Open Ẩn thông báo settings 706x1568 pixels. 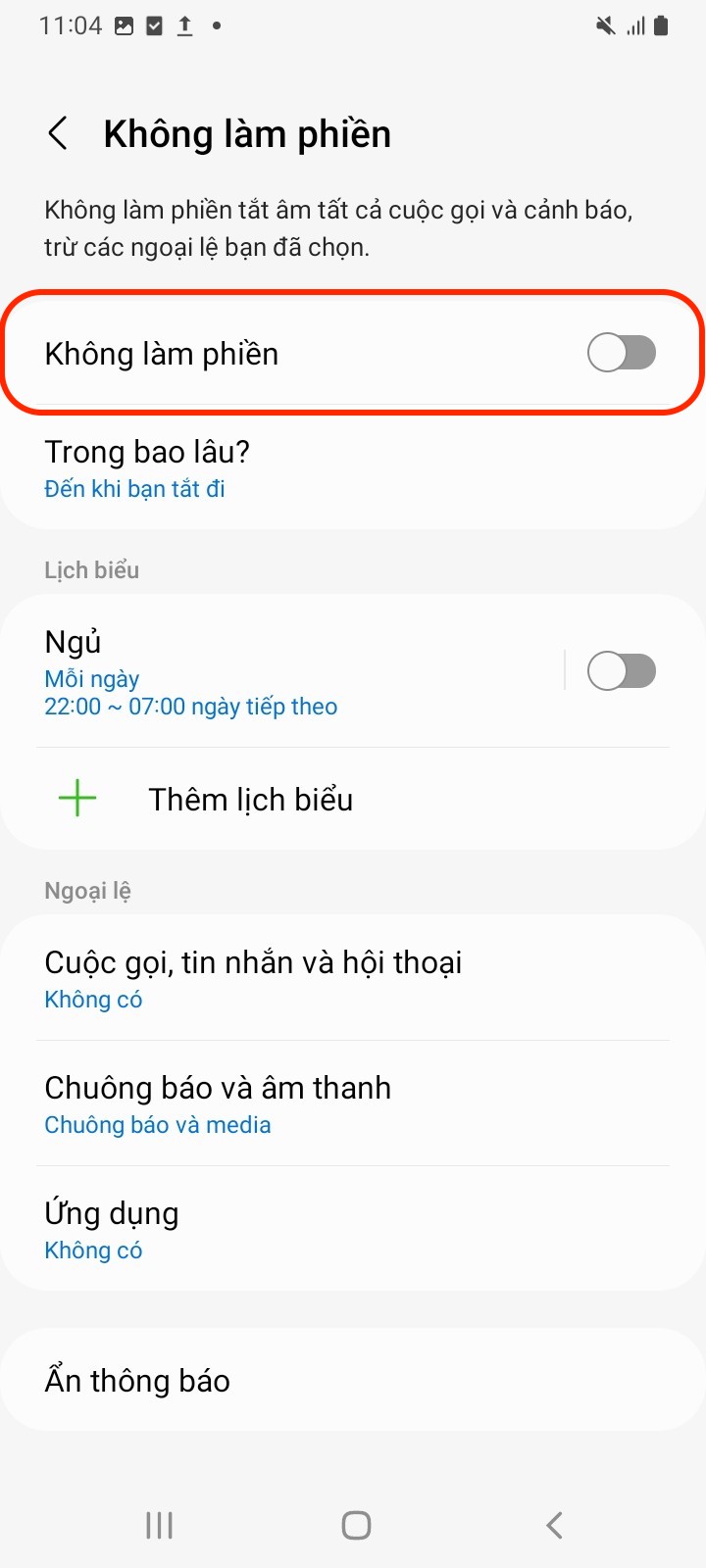[353, 1380]
